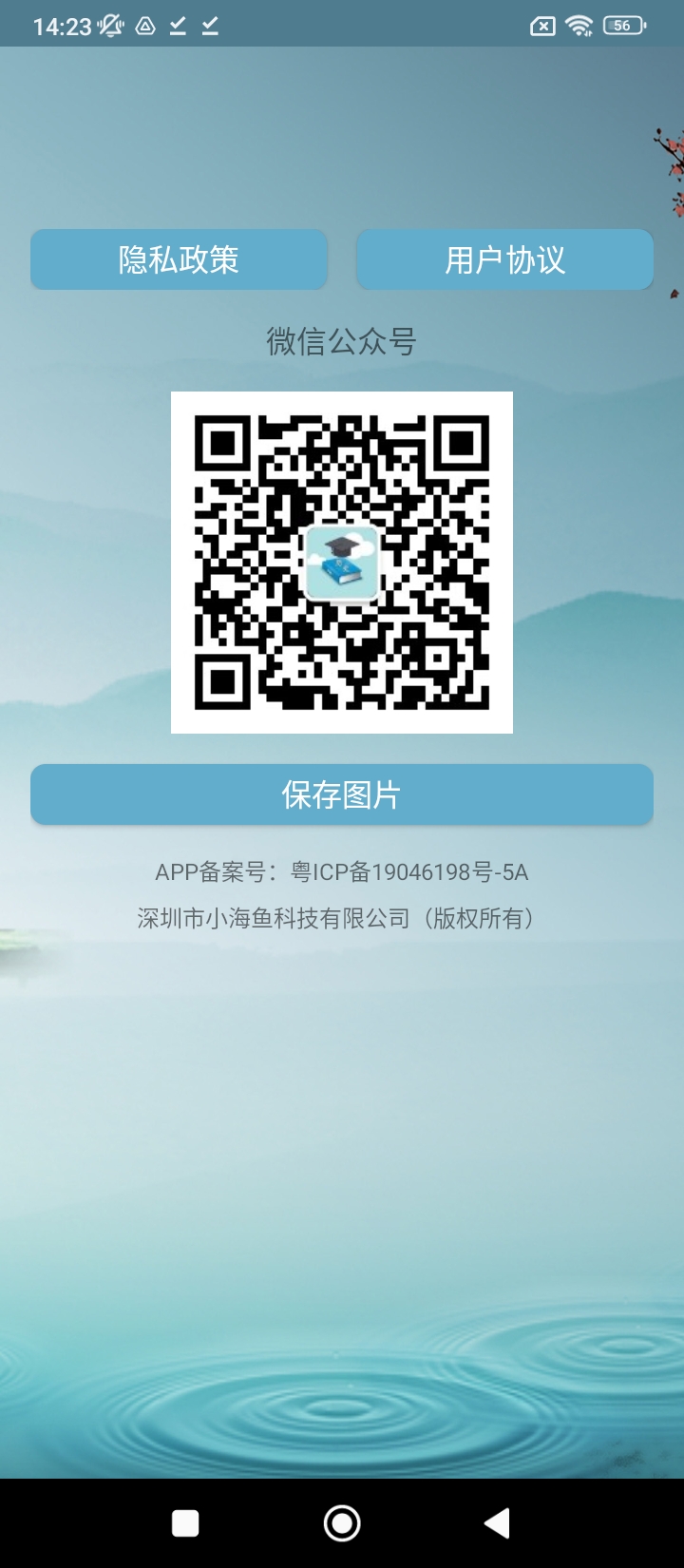The image size is (684, 1568).
Task: Tap 保存图片 to save the QR image
Action: point(342,794)
